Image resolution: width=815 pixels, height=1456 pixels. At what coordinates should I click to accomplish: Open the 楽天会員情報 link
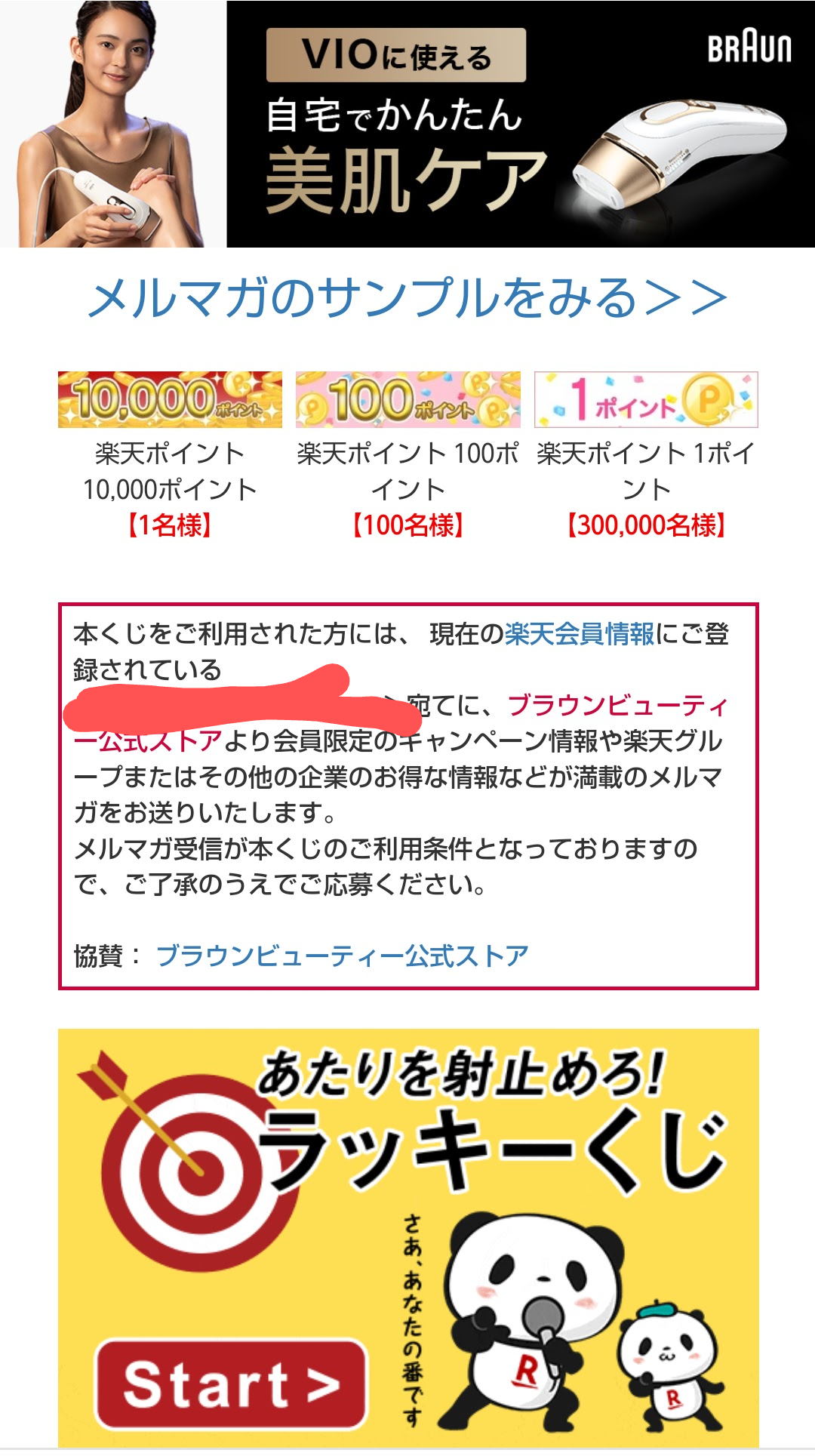click(x=579, y=634)
